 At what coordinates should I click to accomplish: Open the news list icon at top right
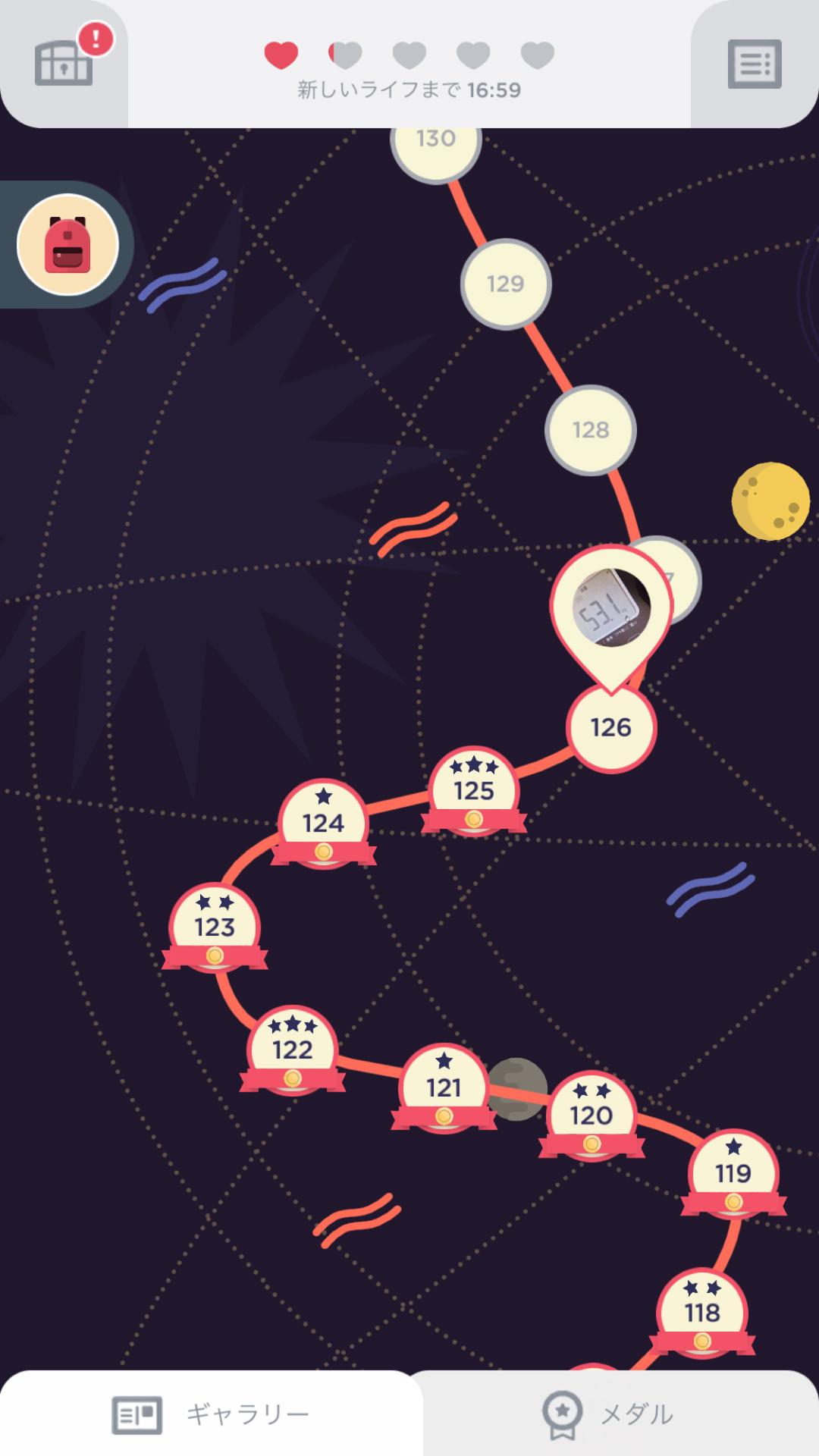point(755,64)
